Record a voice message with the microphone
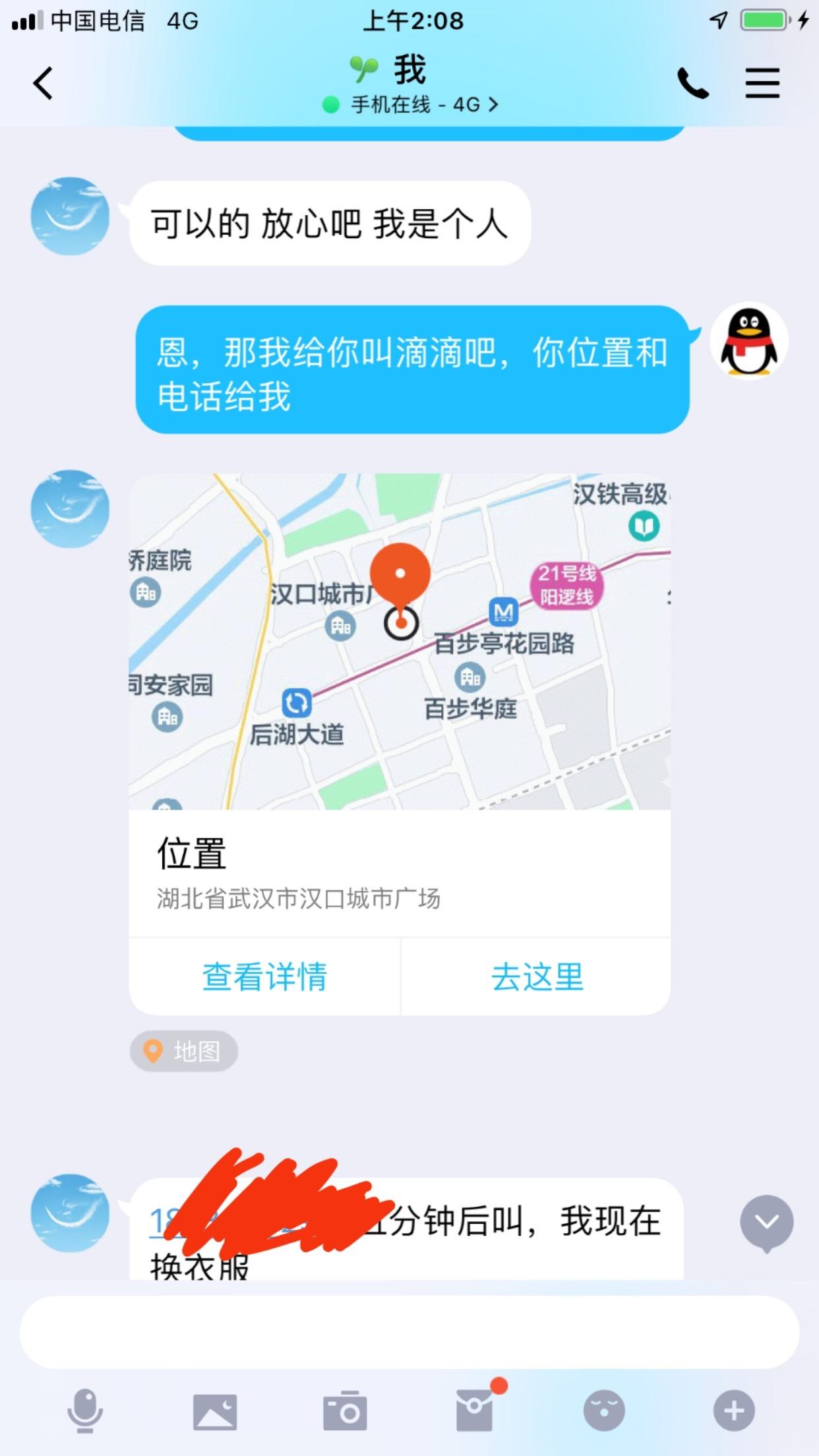Screen dimensions: 819x1456 click(x=85, y=1411)
